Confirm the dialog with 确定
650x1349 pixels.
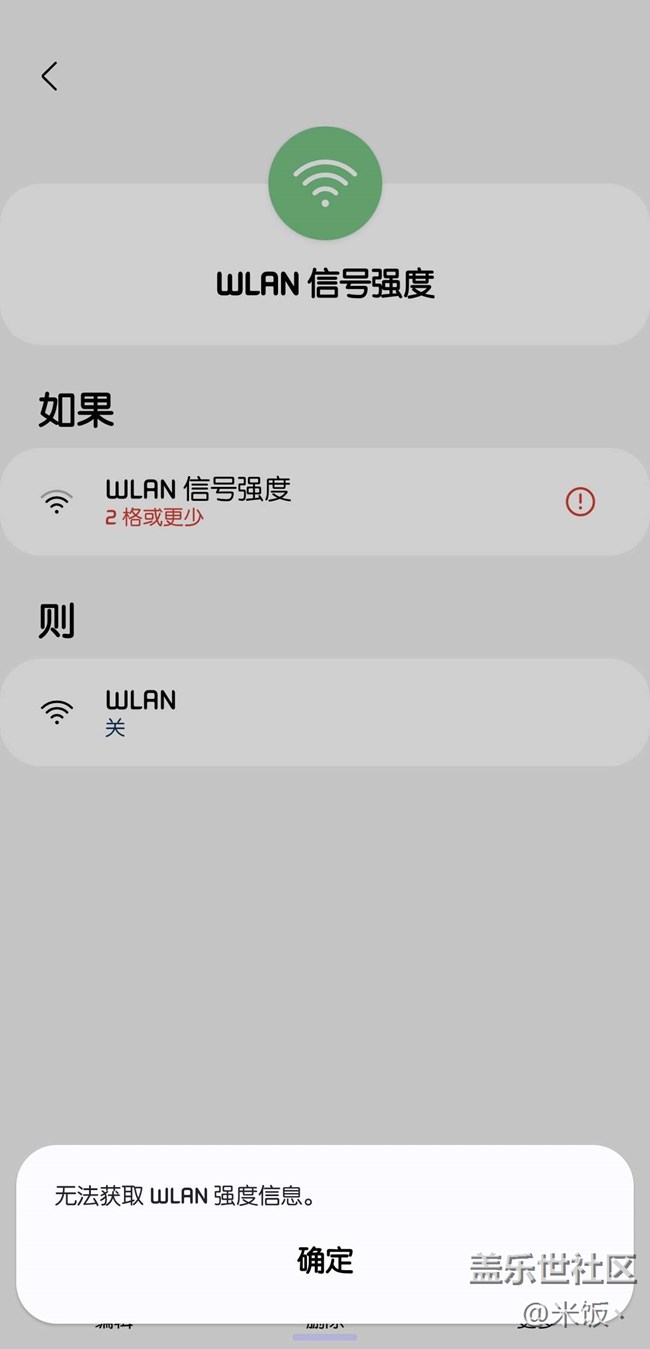point(325,1260)
